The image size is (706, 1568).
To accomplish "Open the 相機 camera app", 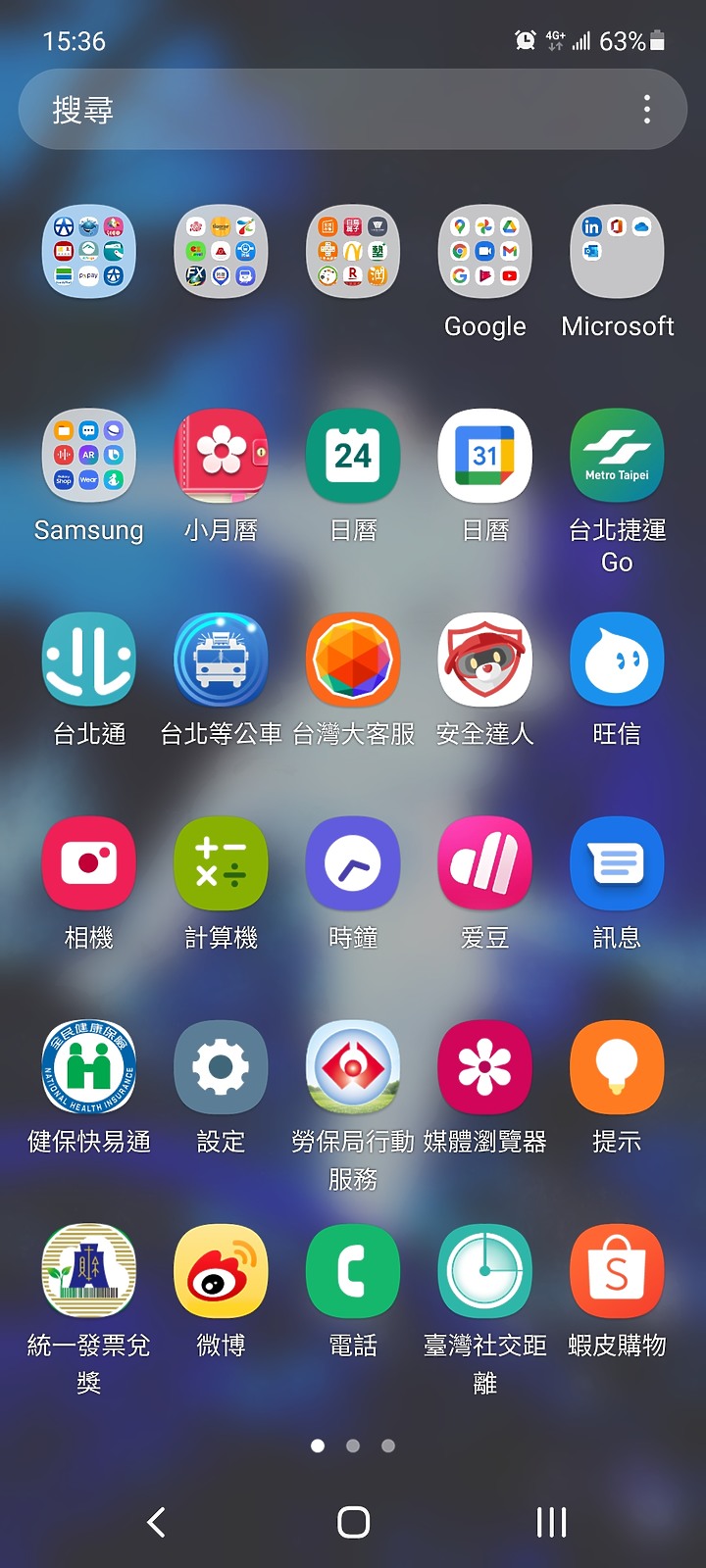I will [x=88, y=863].
